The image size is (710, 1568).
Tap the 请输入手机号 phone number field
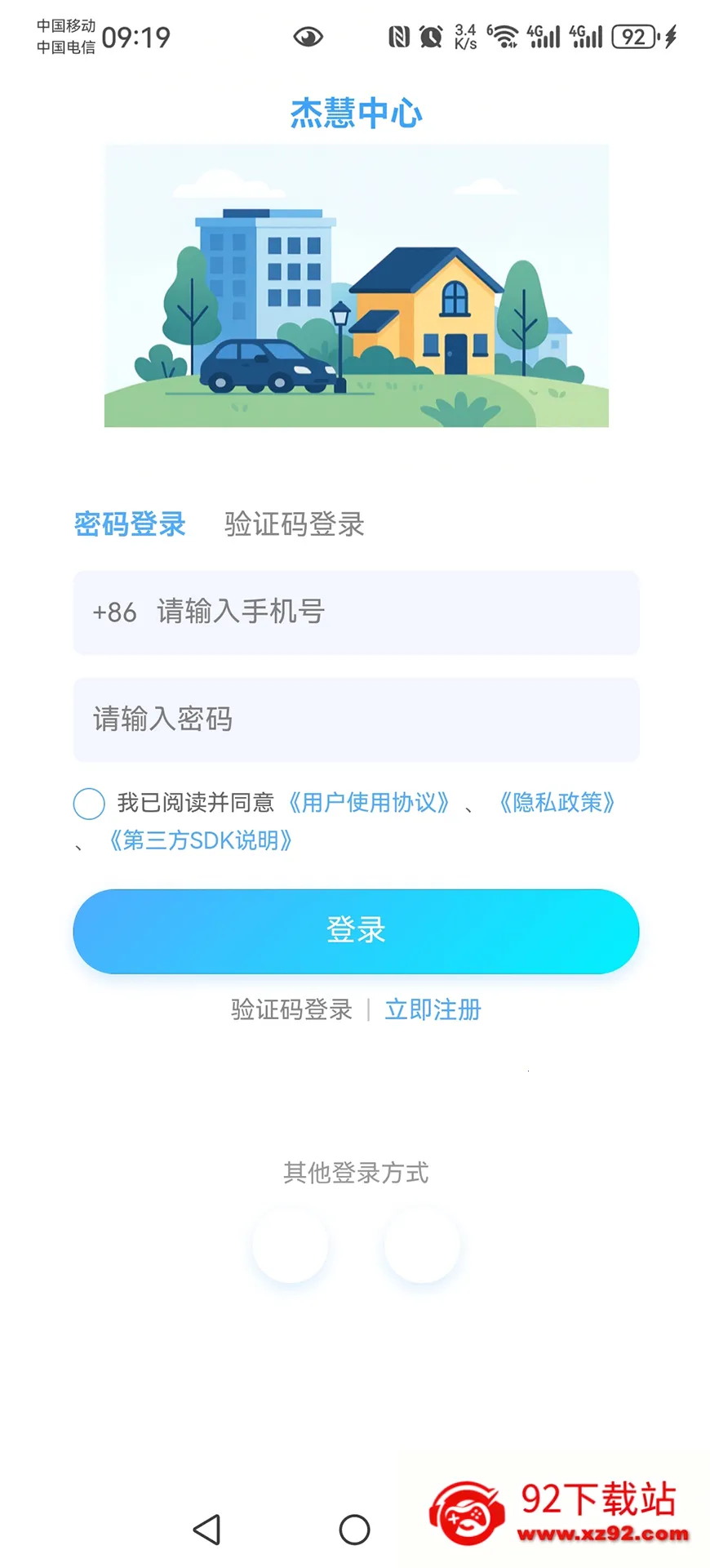click(356, 612)
